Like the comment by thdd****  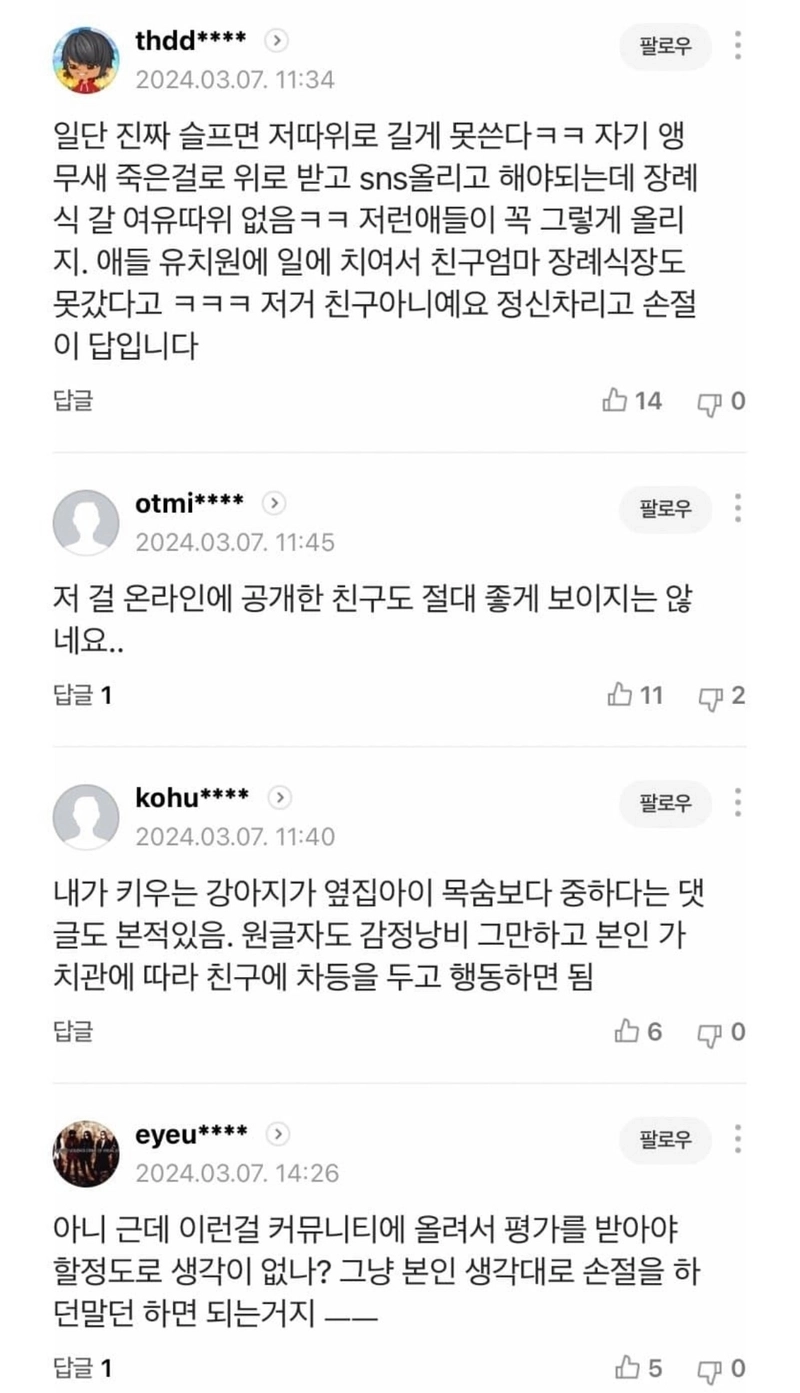tap(632, 401)
